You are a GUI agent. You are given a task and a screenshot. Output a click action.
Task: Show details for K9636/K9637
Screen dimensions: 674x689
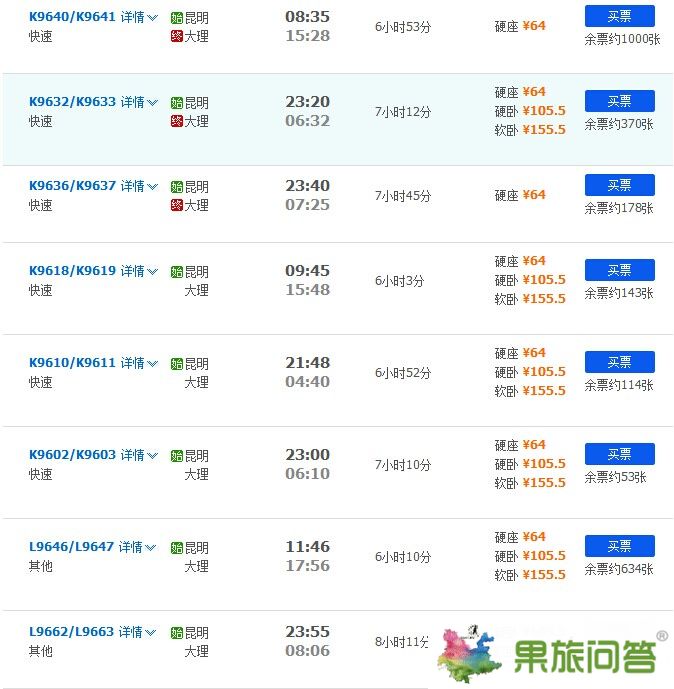(139, 186)
